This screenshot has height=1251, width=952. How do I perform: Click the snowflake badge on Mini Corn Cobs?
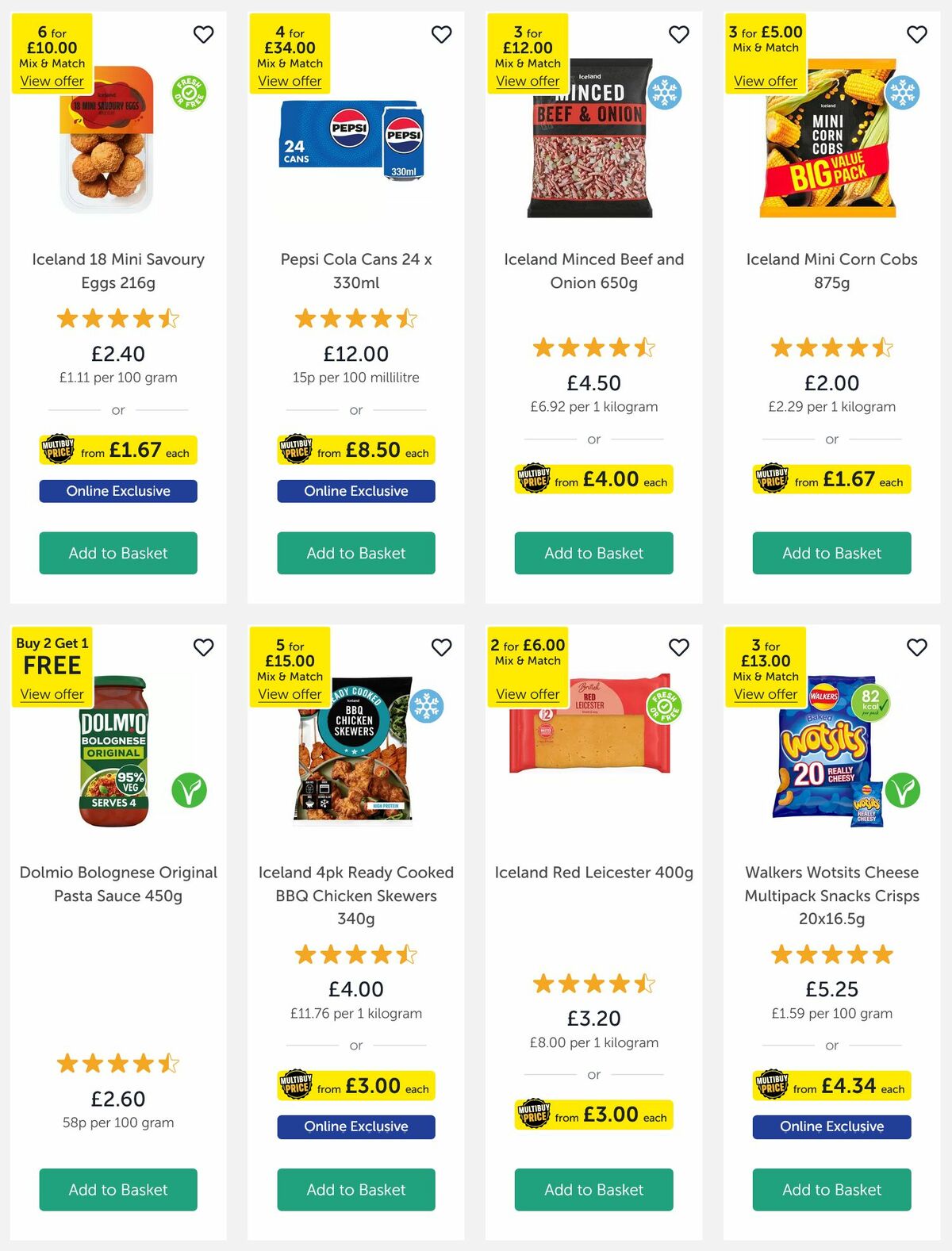coord(904,91)
